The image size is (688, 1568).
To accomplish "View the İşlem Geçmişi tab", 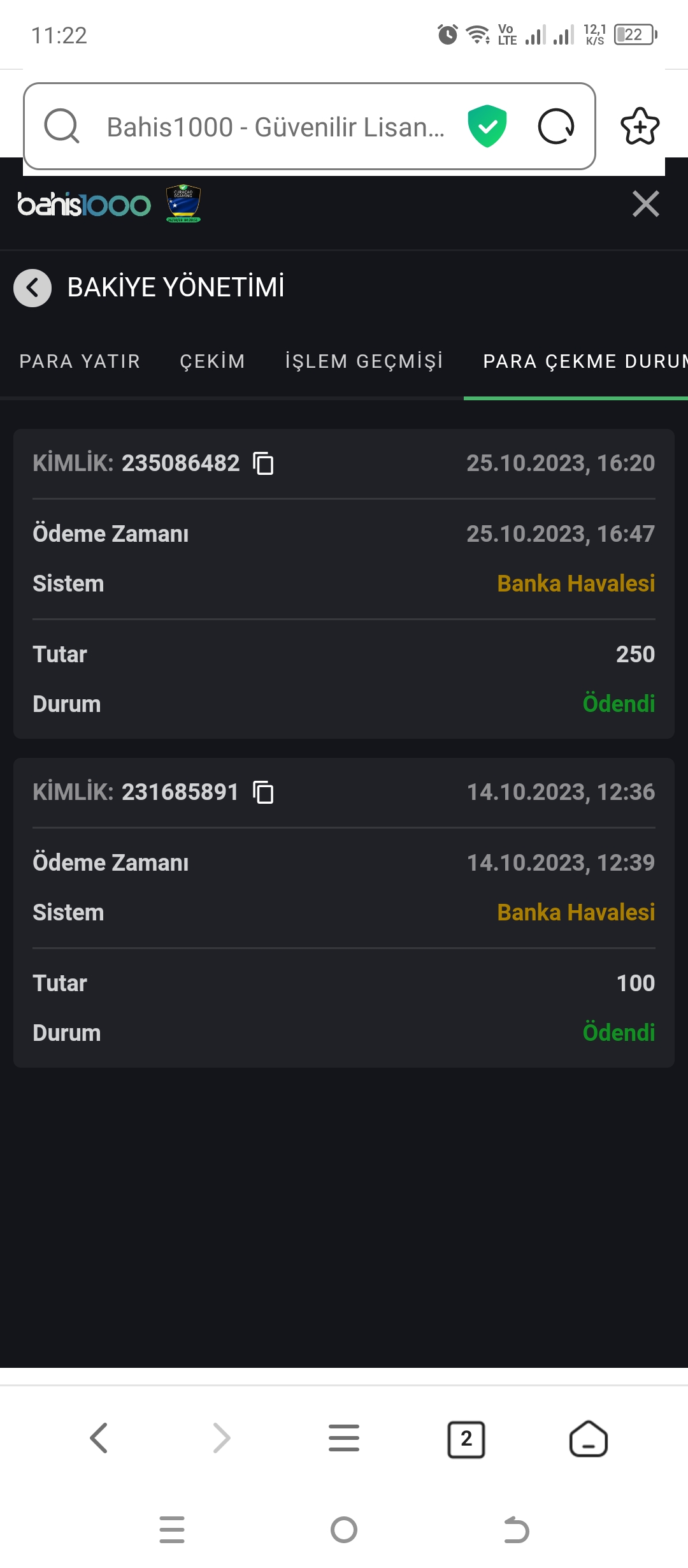I will click(x=364, y=361).
